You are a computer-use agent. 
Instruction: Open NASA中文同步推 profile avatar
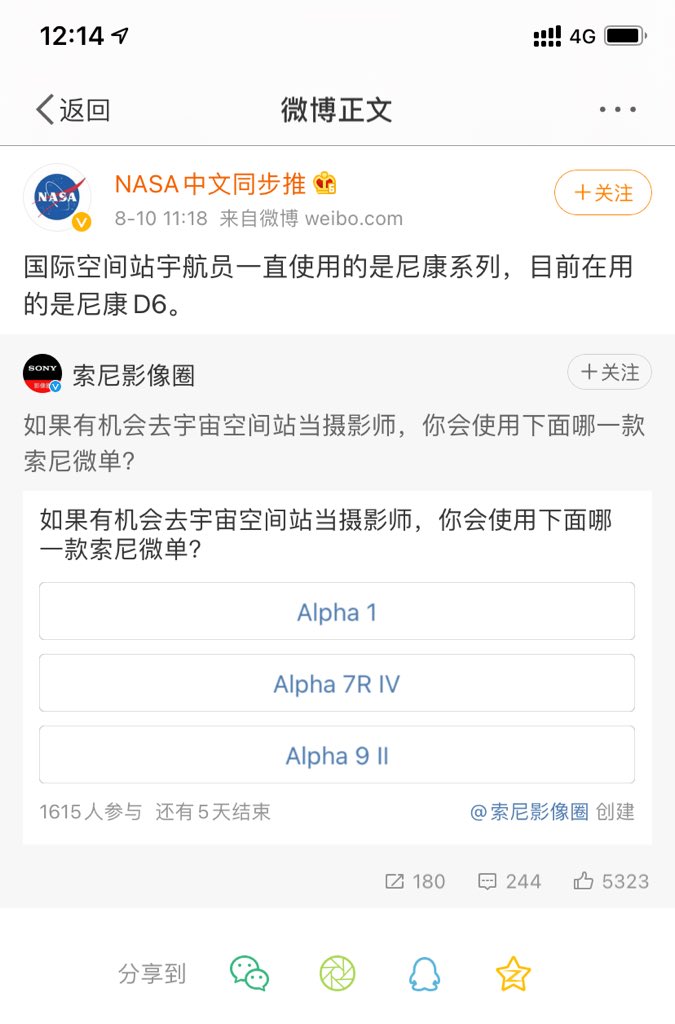[x=57, y=197]
